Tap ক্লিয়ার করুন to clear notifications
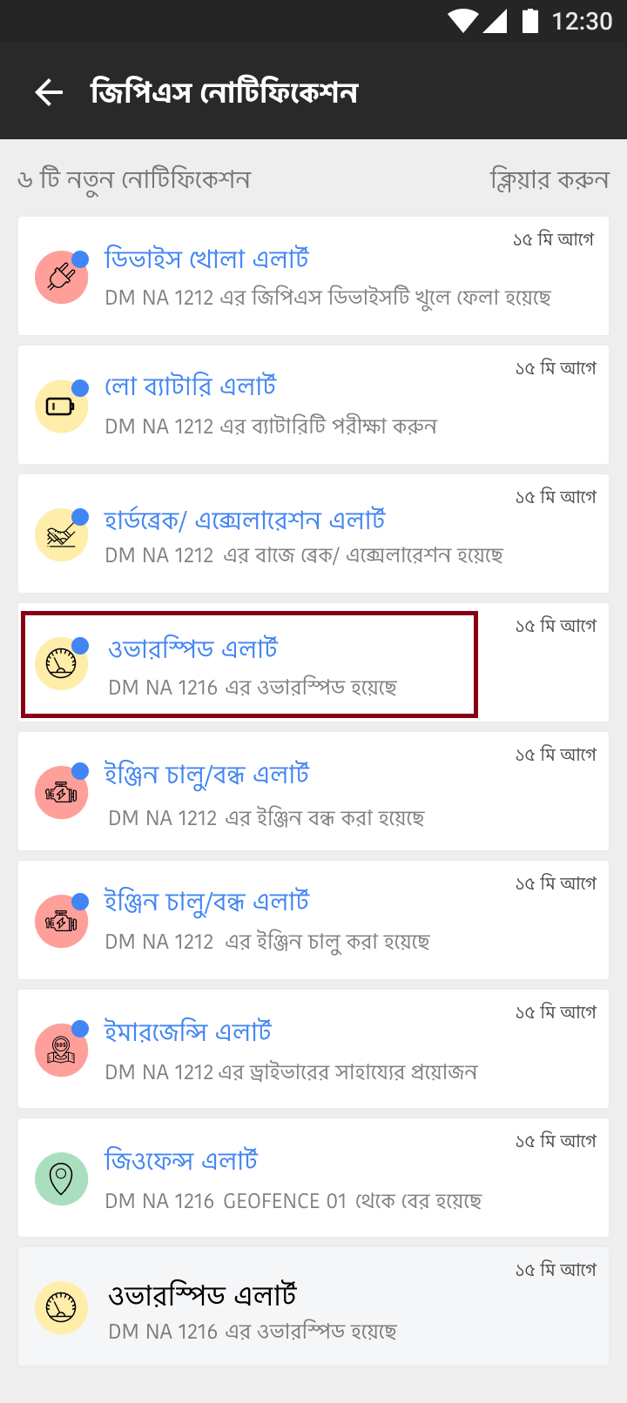Viewport: 627px width, 1403px height. point(549,180)
